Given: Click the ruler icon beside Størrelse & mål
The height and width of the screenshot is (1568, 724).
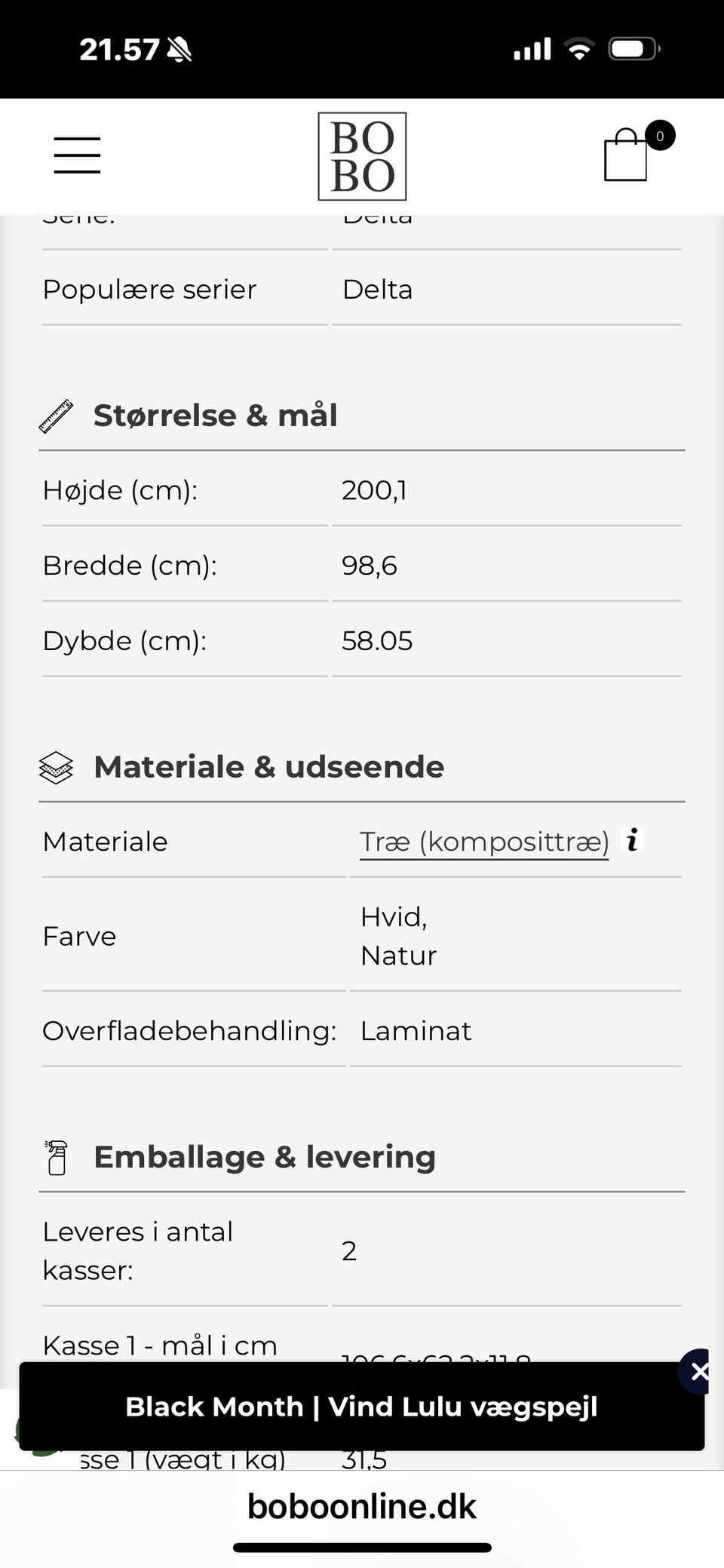Looking at the screenshot, I should point(56,414).
